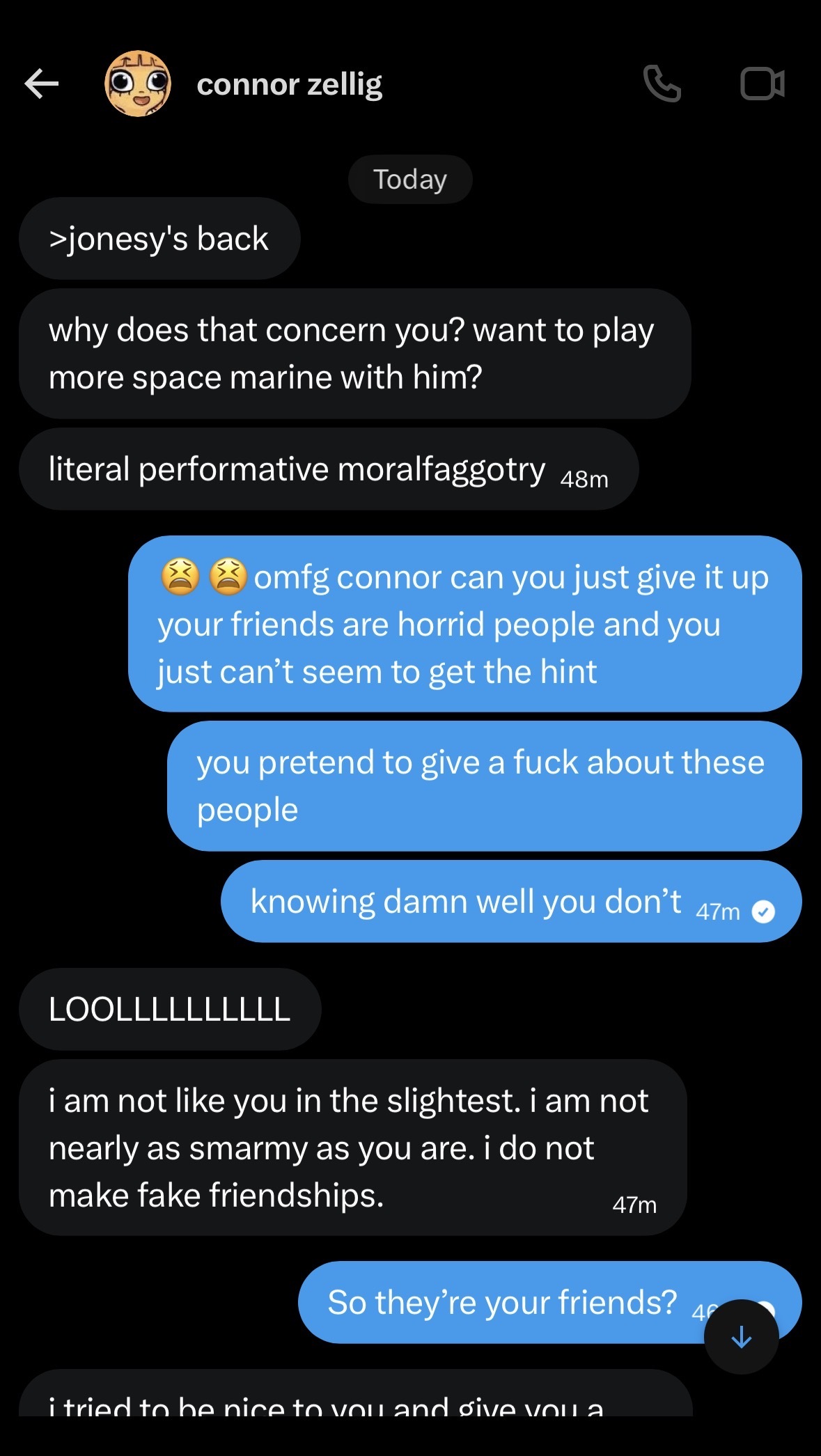Go back using the back arrow
821x1456 pixels.
42,84
